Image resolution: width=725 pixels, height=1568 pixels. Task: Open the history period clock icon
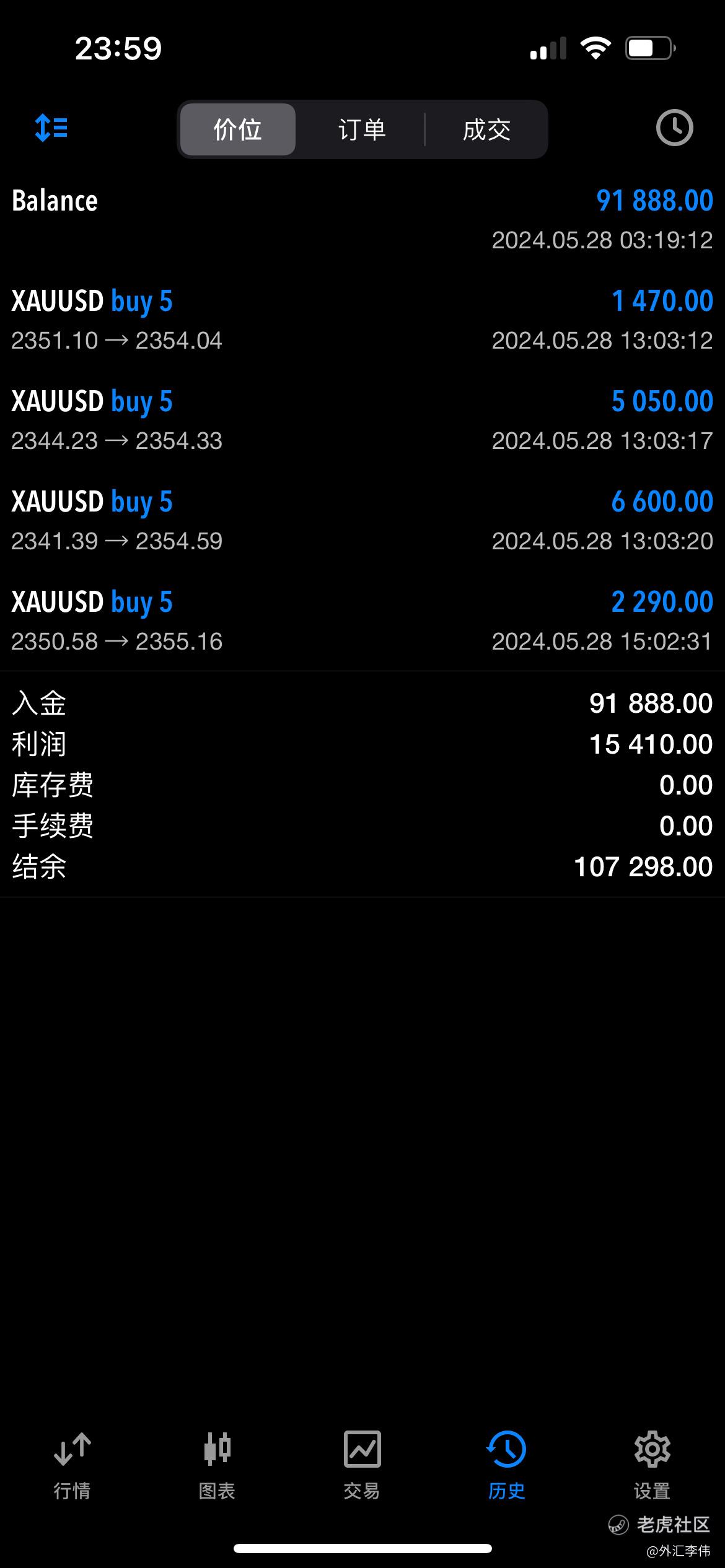674,128
